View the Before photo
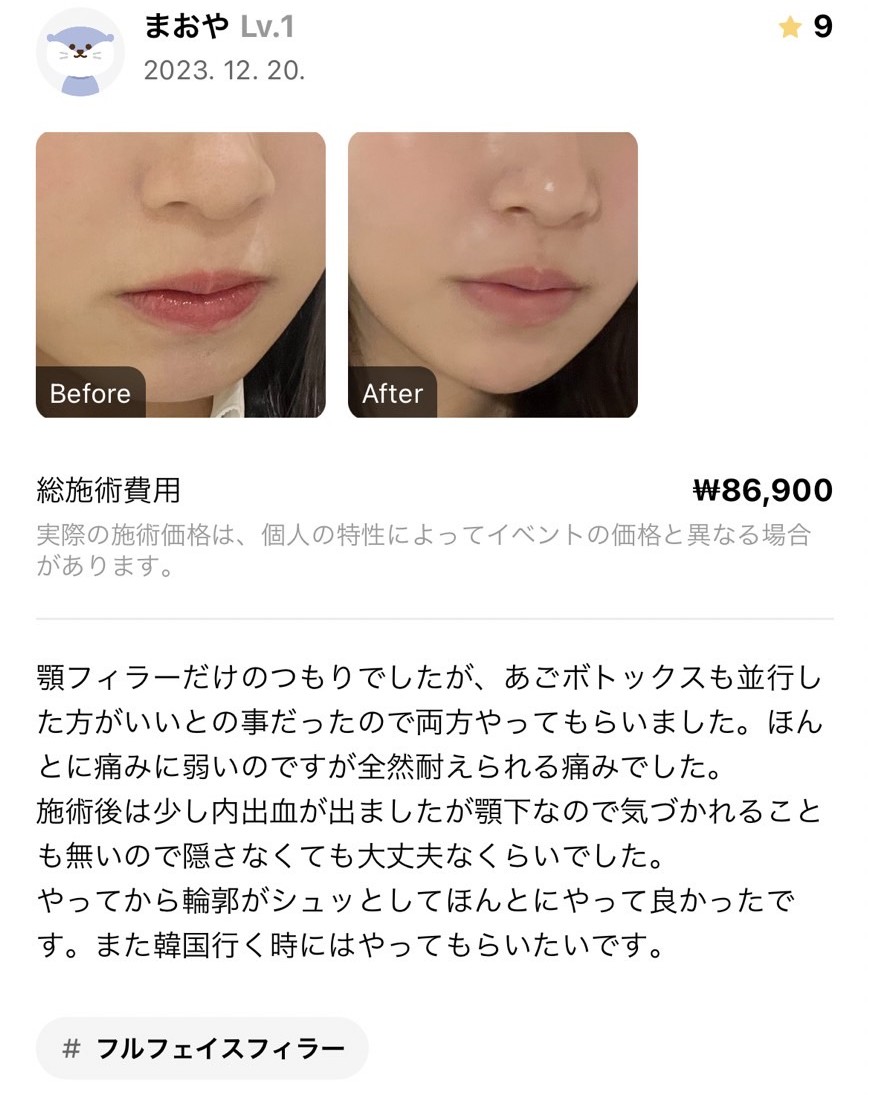Image resolution: width=870 pixels, height=1095 pixels. tap(181, 274)
